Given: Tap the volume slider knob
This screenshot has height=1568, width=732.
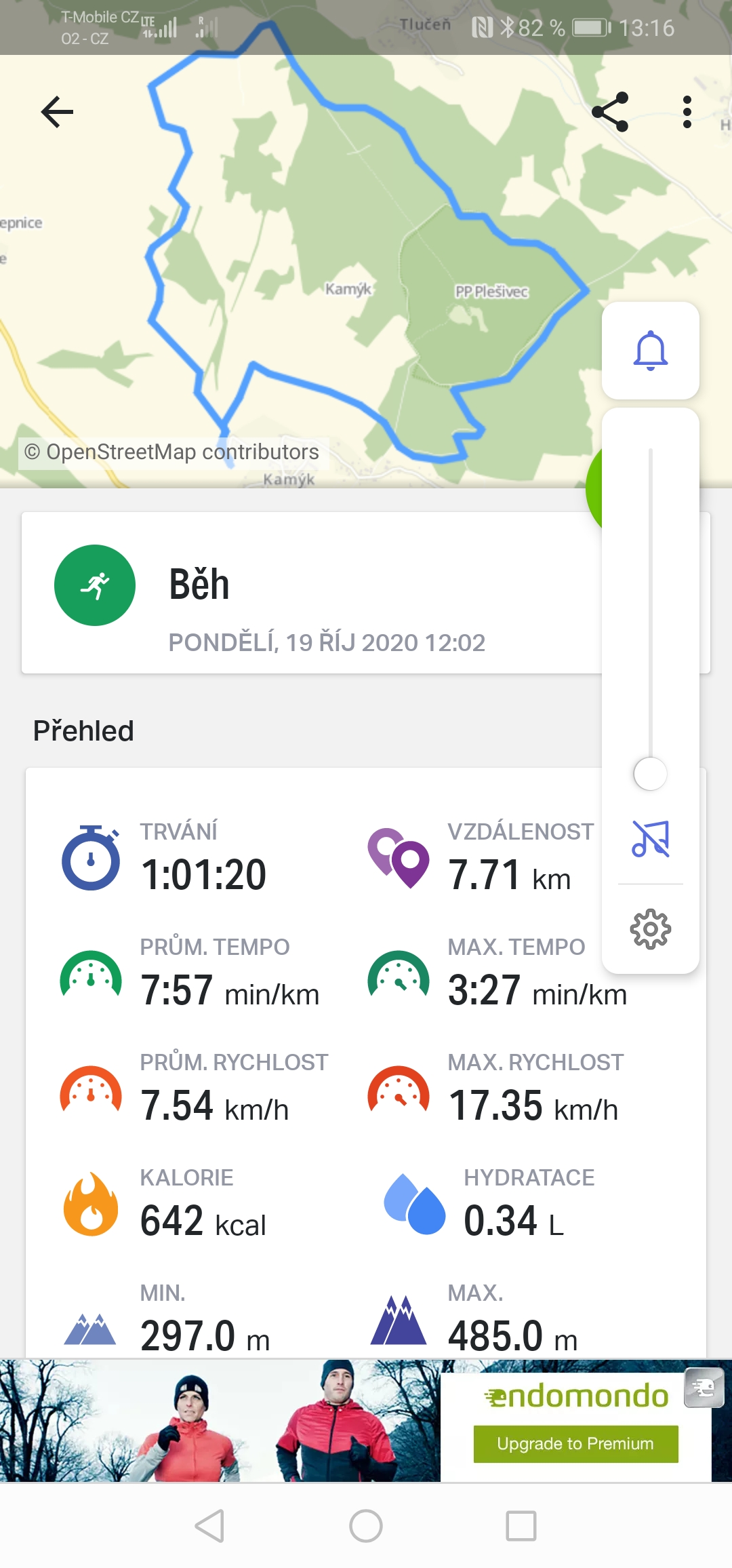Looking at the screenshot, I should 650,774.
